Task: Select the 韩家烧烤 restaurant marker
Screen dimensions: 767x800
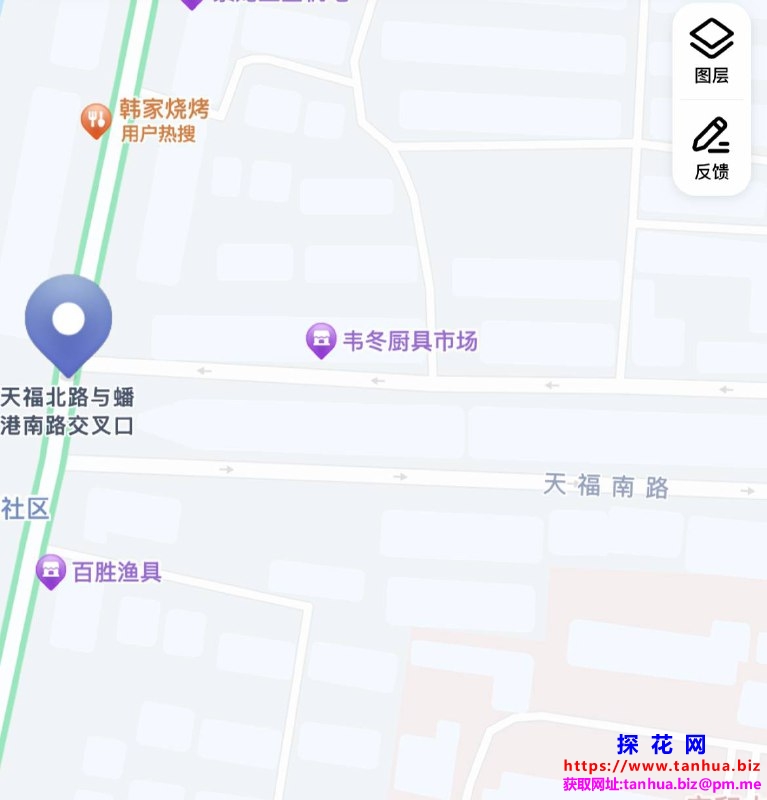Action: (x=96, y=120)
